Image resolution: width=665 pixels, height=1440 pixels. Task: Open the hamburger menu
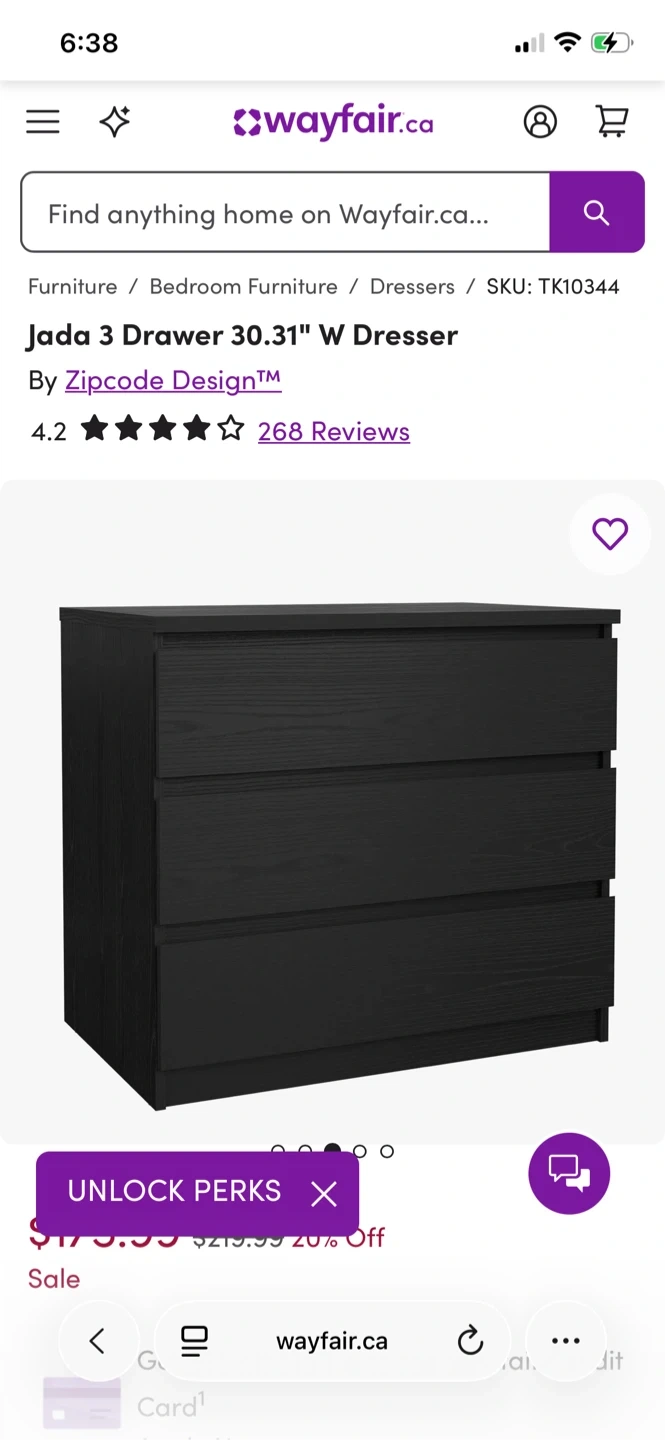[x=43, y=122]
